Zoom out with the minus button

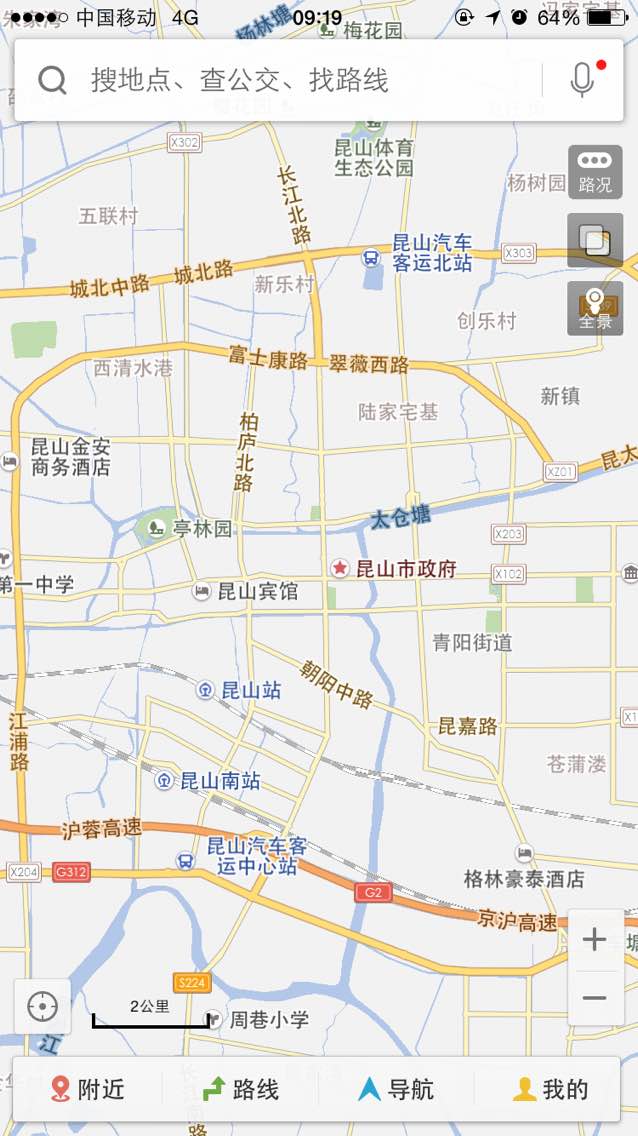595,998
